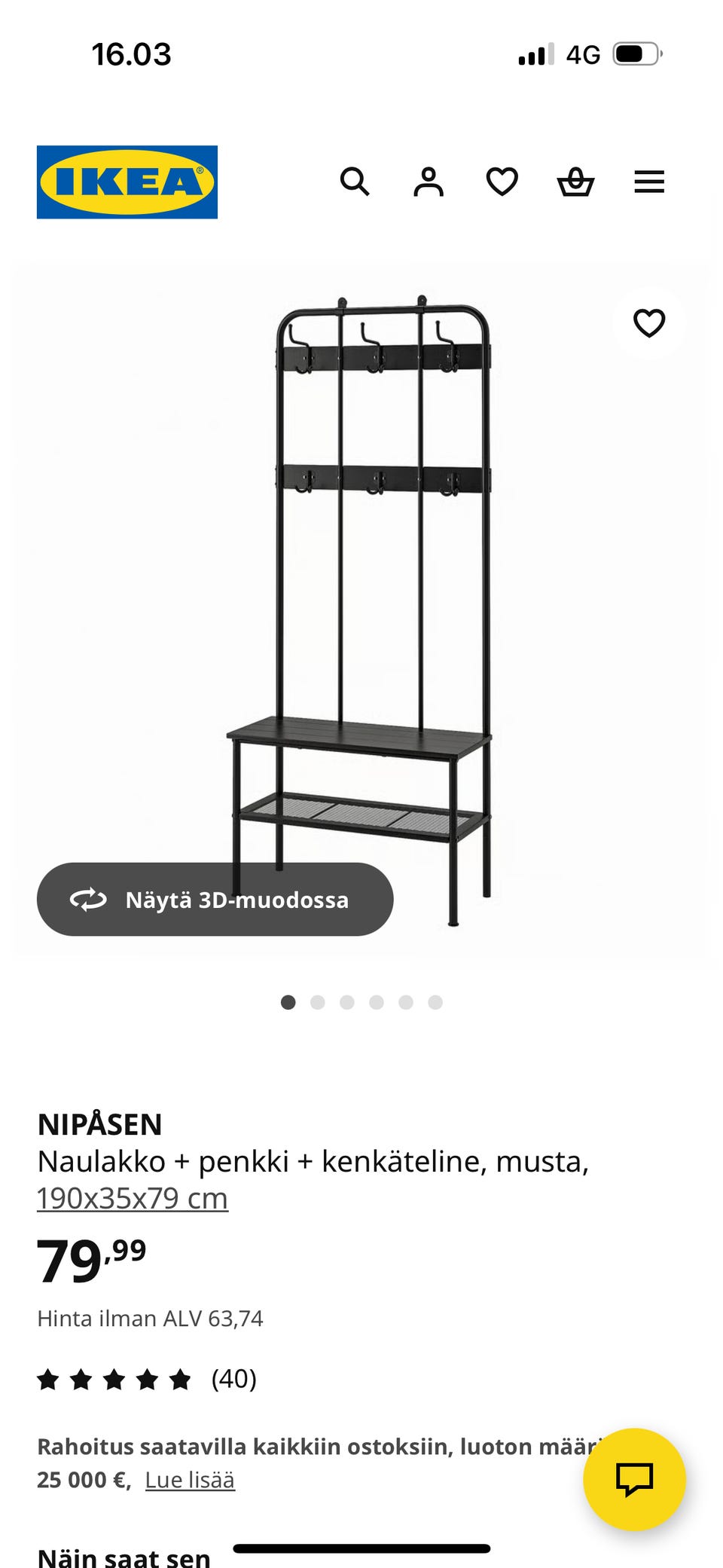Save NIPÅSEN to favorites via image heart
This screenshot has width=723, height=1568.
pyautogui.click(x=649, y=323)
